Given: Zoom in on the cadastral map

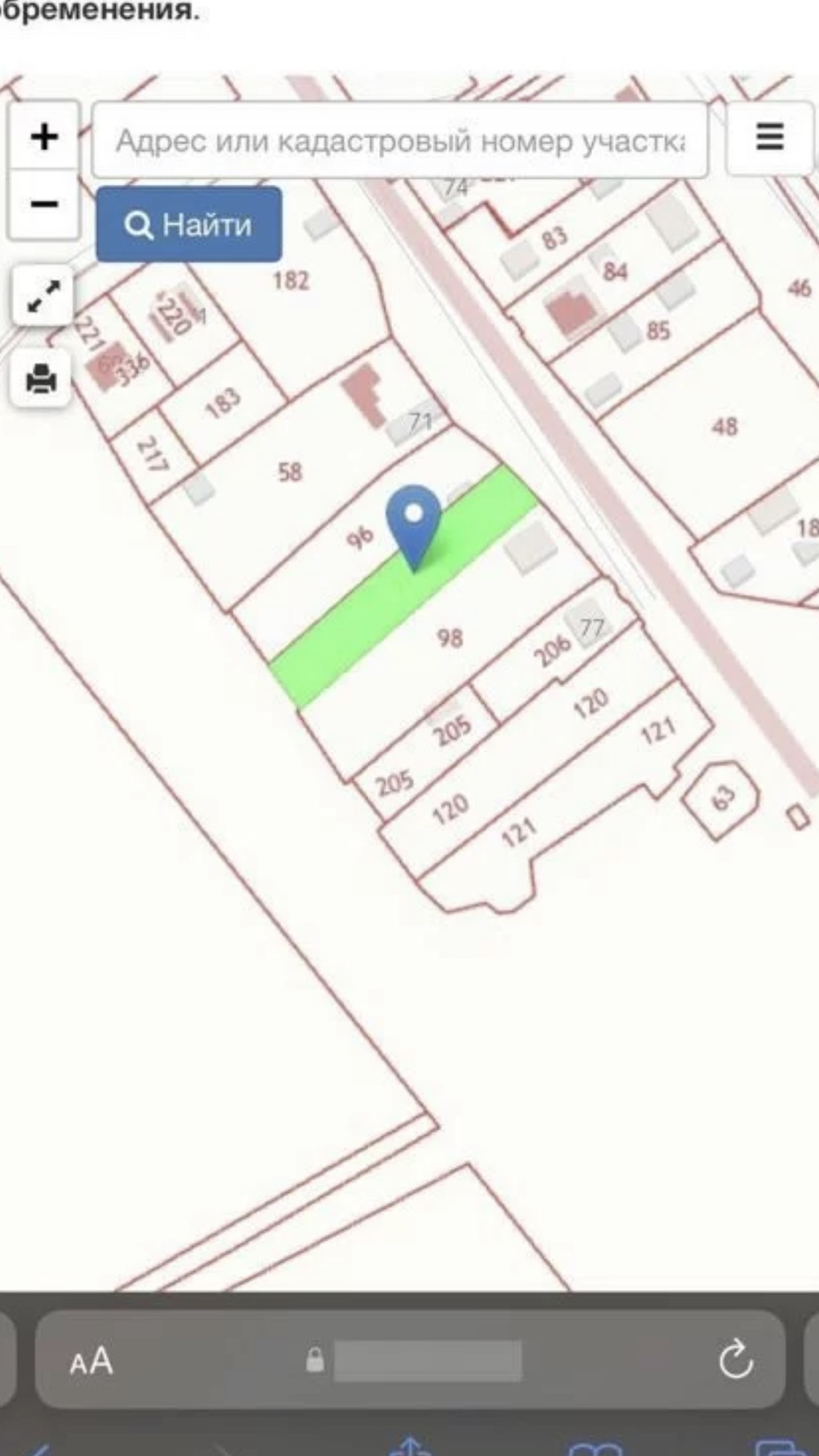Looking at the screenshot, I should (x=44, y=136).
